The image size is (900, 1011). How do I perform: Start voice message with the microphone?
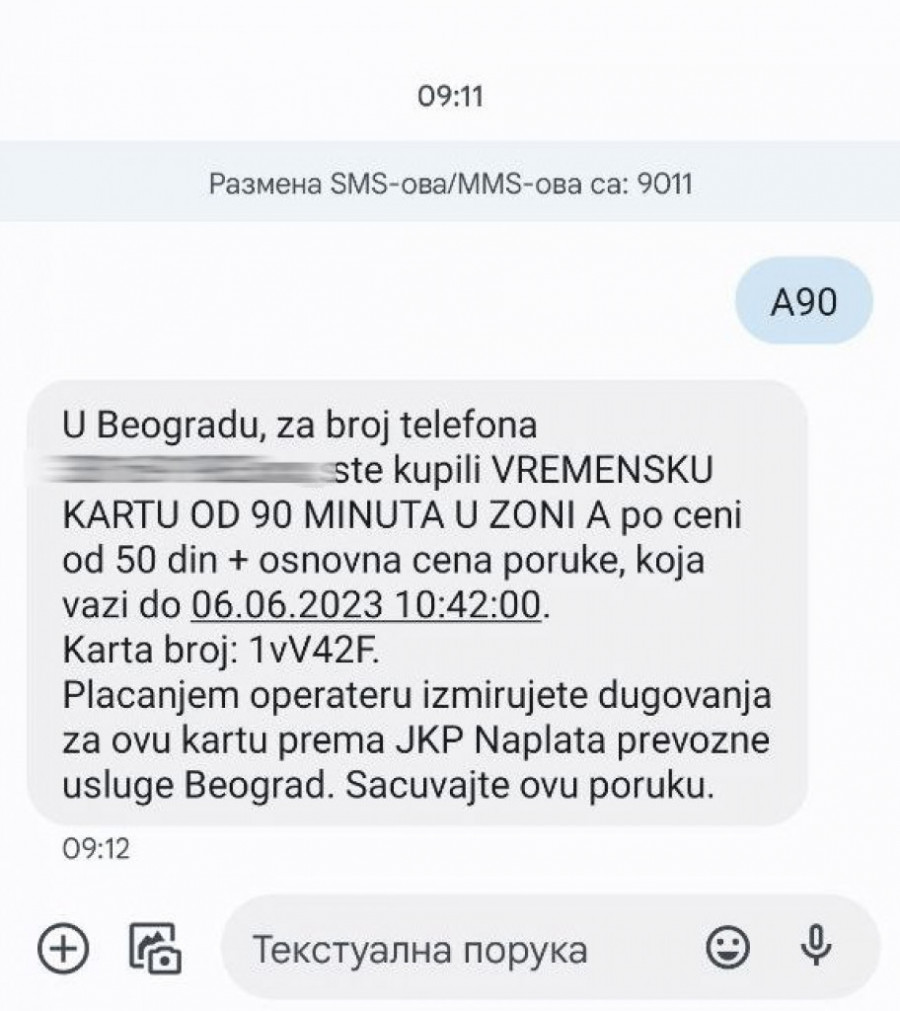coord(816,945)
